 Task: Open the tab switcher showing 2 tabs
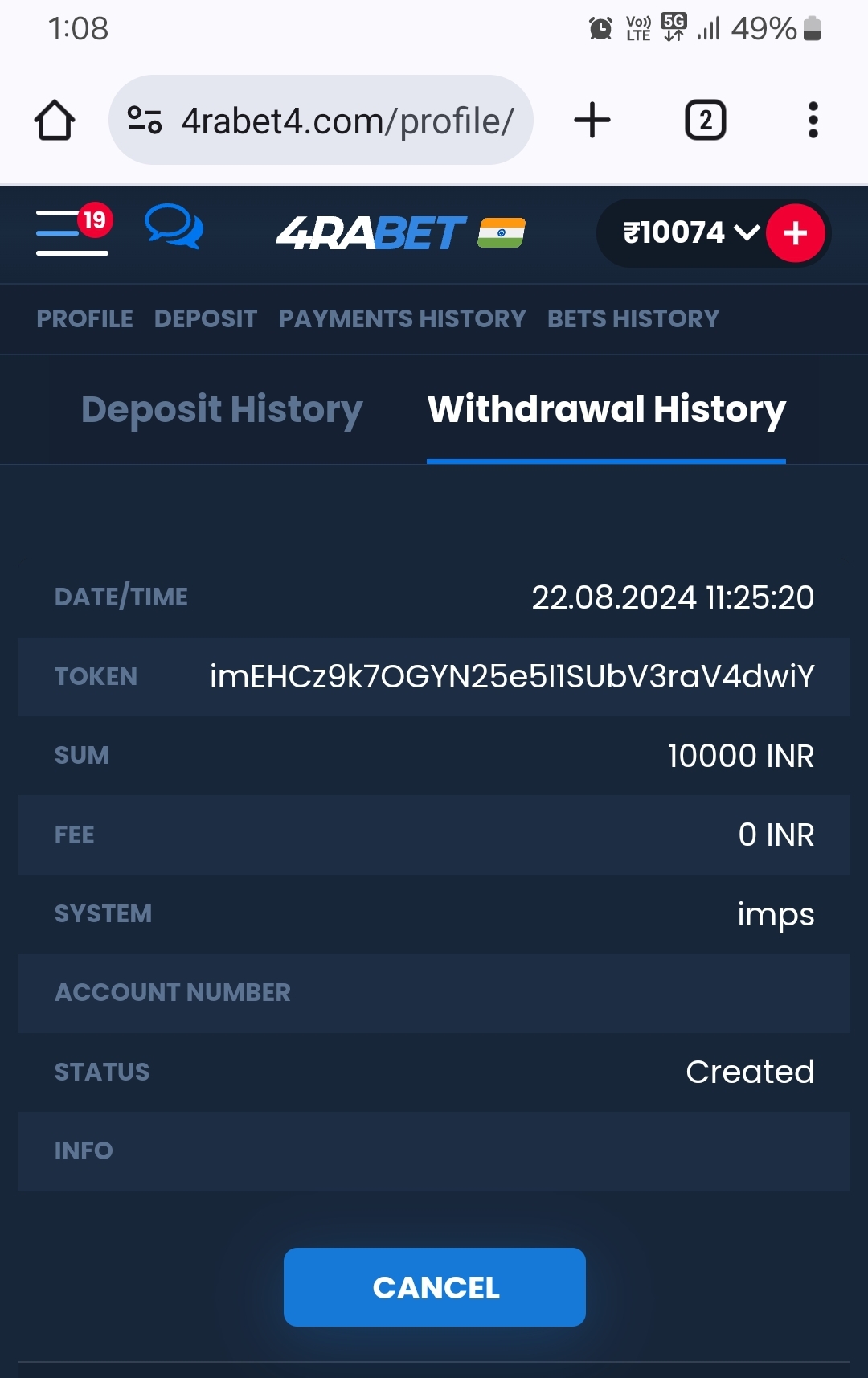pyautogui.click(x=705, y=121)
